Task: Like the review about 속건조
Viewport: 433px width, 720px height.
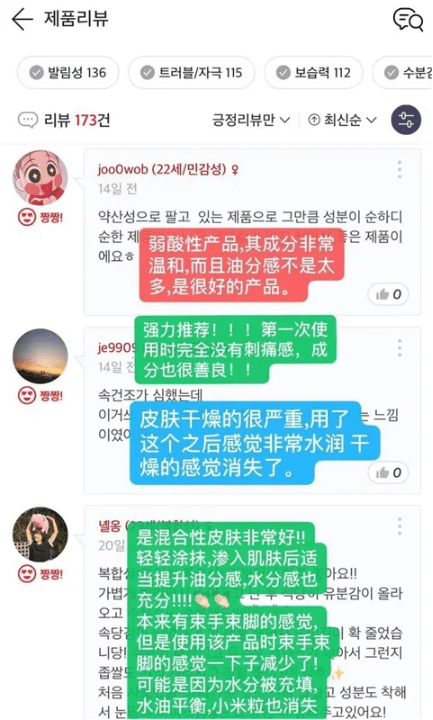Action: point(388,472)
